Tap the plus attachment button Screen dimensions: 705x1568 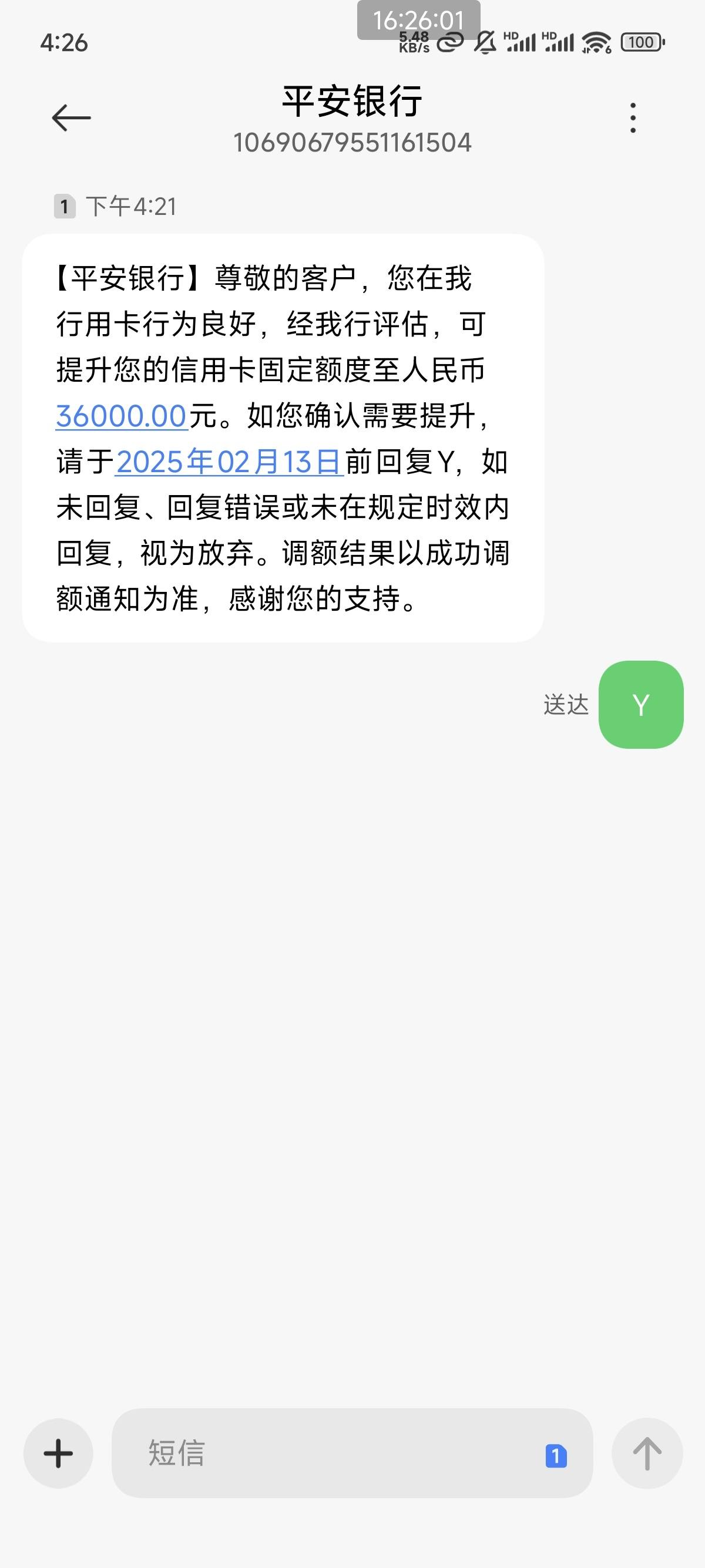click(x=58, y=1453)
